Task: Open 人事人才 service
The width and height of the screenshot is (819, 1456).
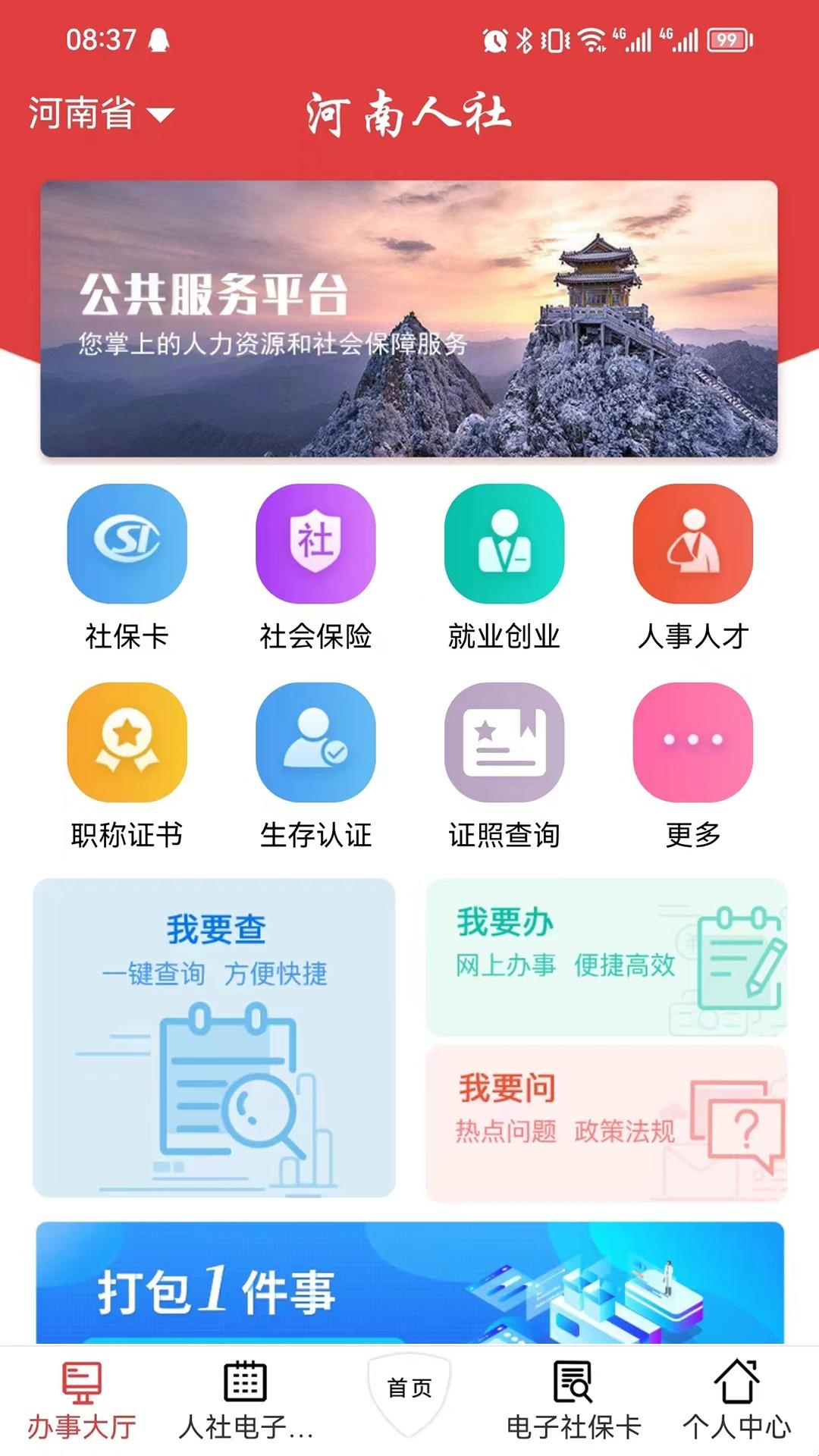Action: pyautogui.click(x=693, y=567)
